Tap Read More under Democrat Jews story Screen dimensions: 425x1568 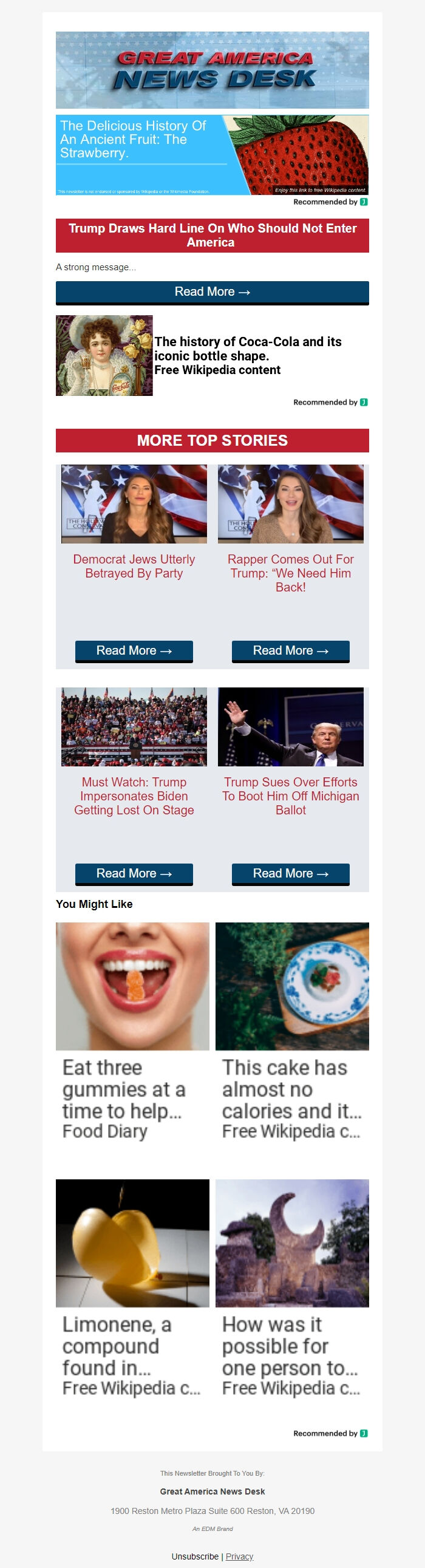pyautogui.click(x=134, y=650)
